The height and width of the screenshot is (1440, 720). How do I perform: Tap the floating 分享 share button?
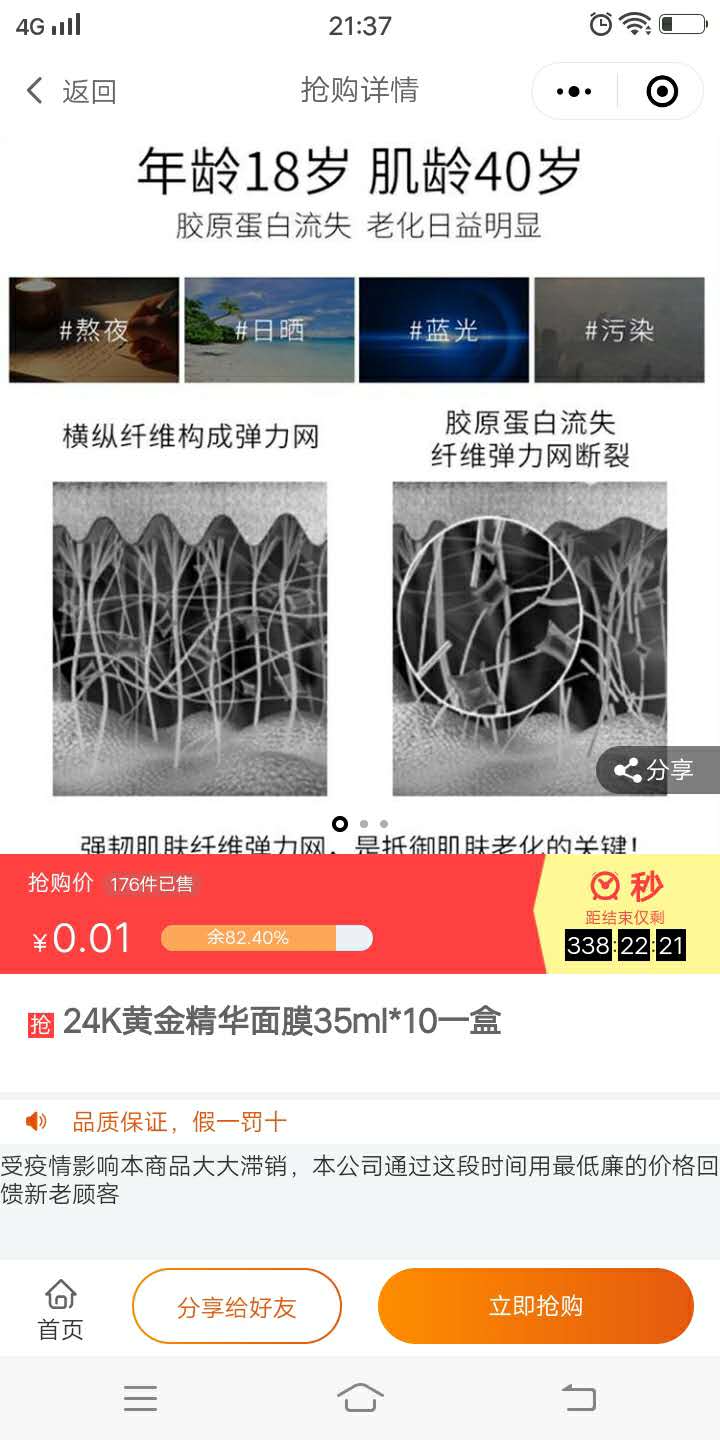tap(657, 770)
